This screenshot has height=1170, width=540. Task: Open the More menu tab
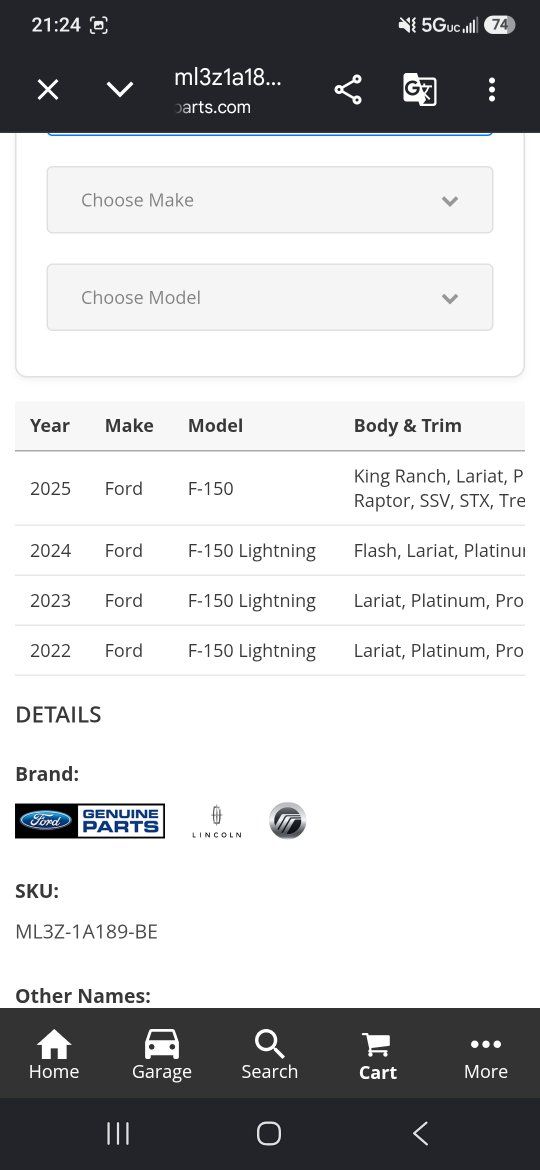pos(486,1056)
